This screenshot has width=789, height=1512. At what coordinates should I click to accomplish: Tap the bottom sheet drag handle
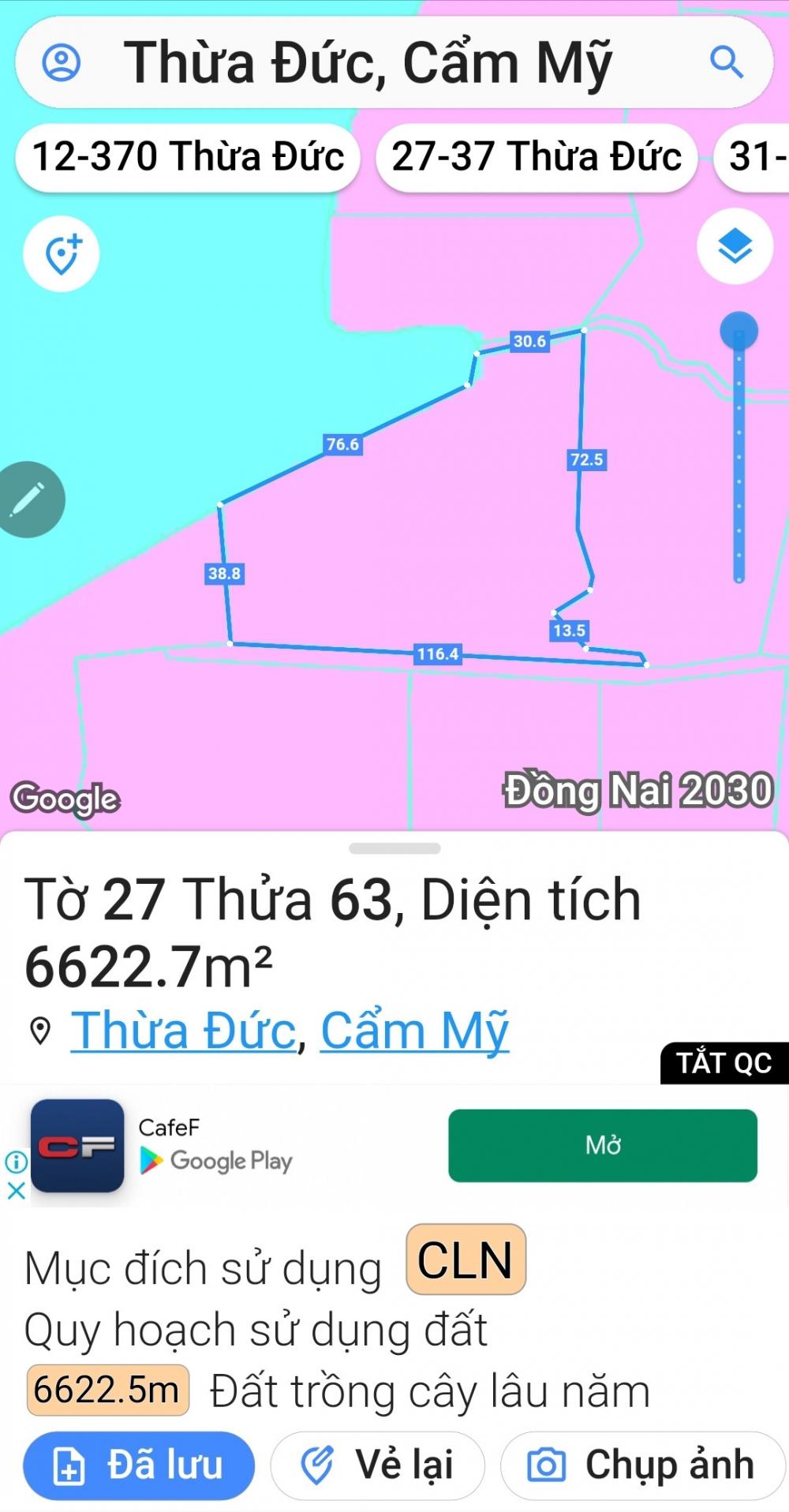point(394,848)
